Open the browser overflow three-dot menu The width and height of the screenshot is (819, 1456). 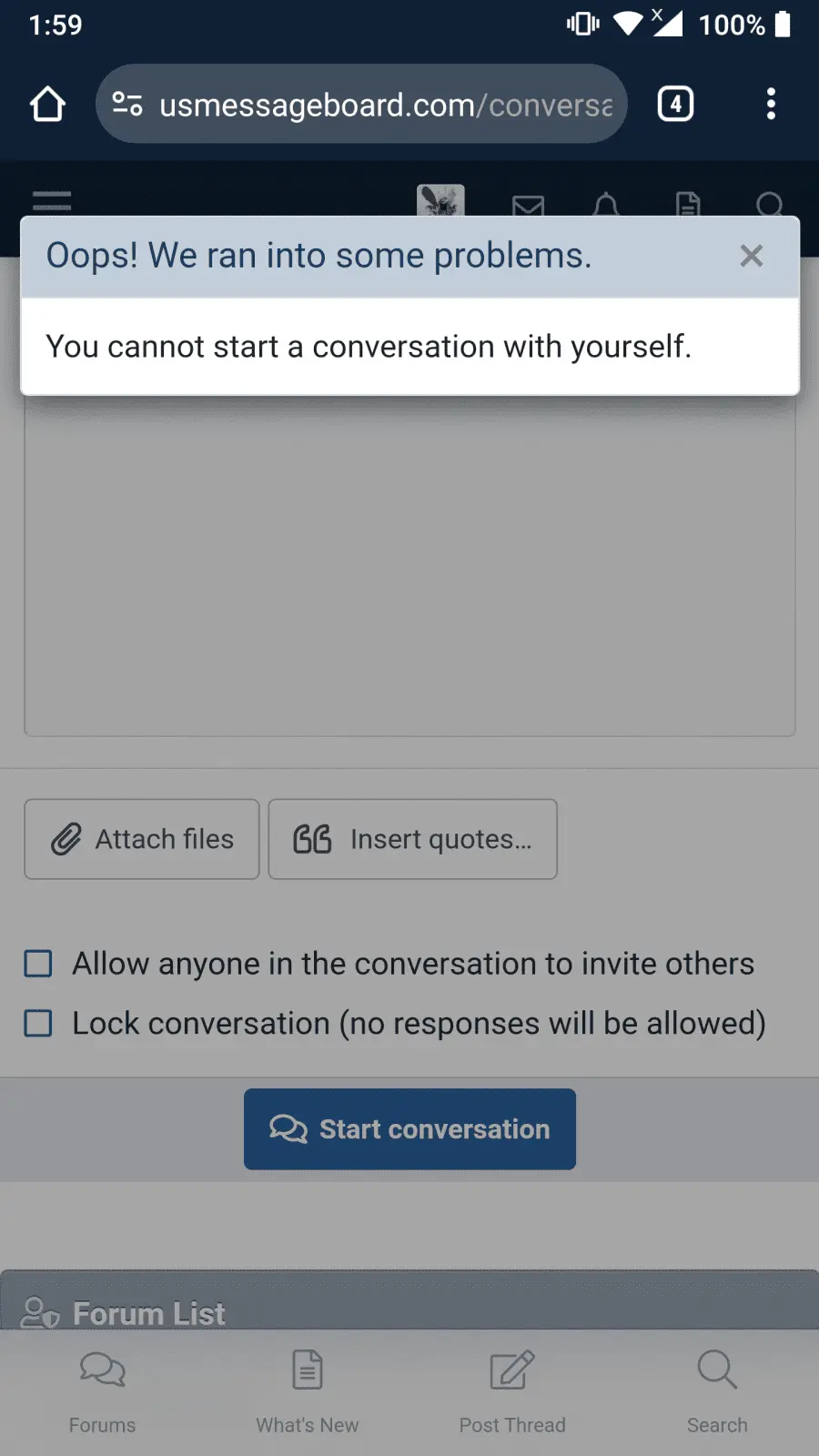coord(771,104)
